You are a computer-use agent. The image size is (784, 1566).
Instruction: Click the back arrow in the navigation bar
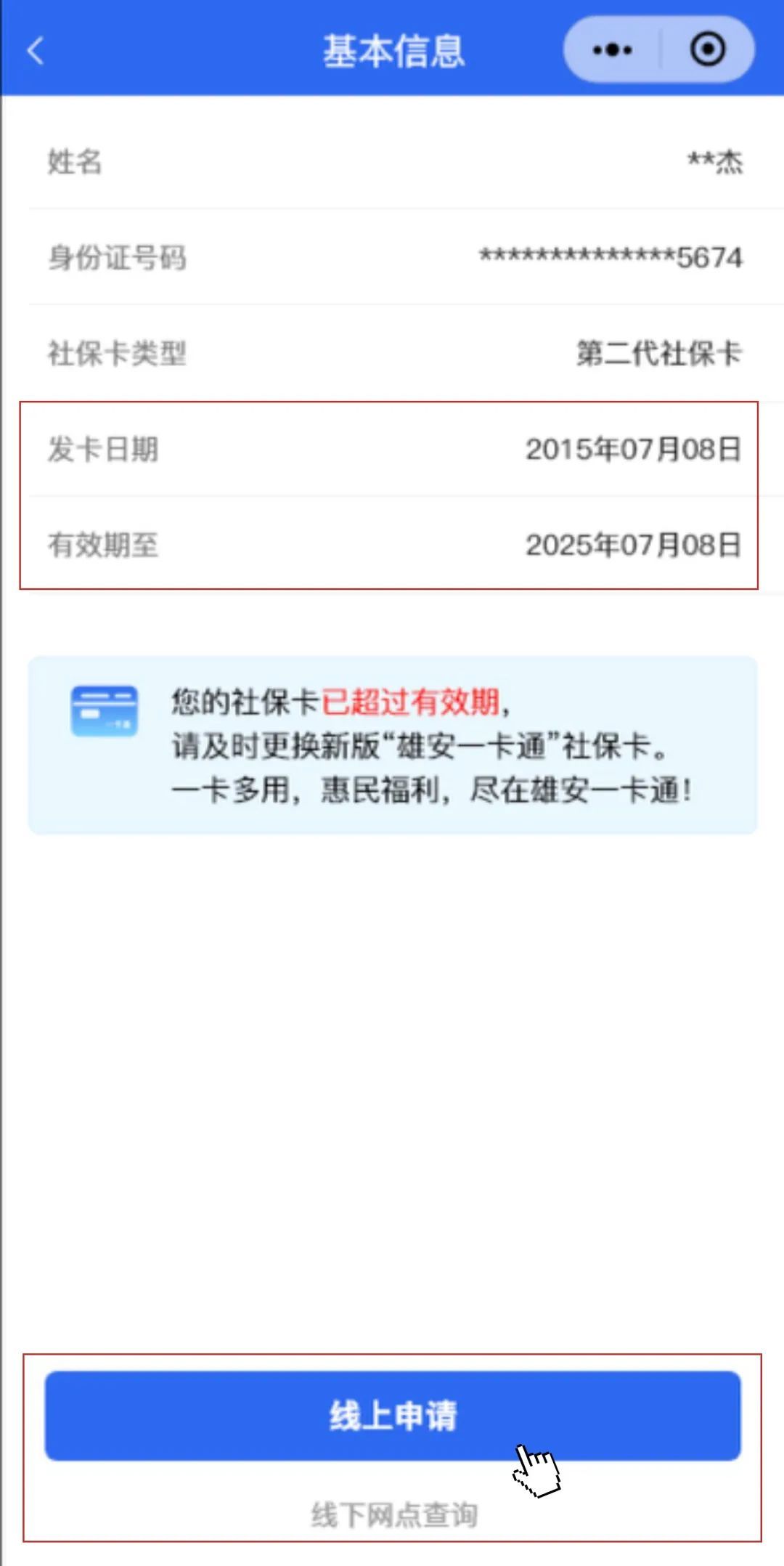point(34,51)
